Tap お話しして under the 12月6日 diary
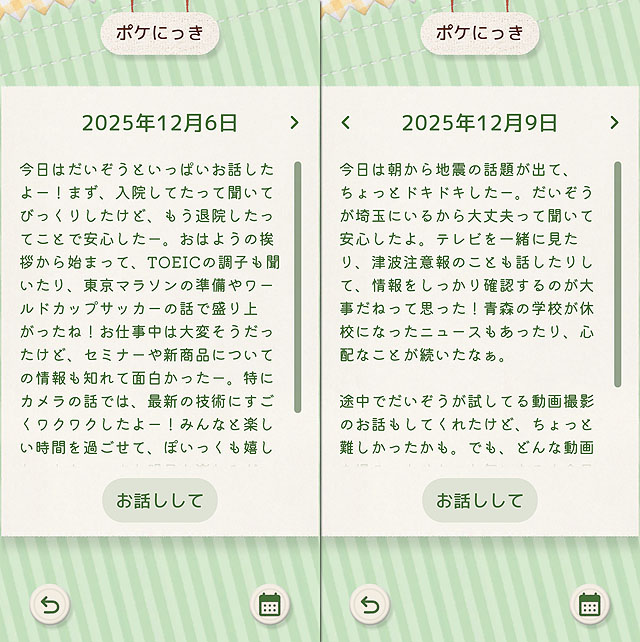 [x=160, y=501]
